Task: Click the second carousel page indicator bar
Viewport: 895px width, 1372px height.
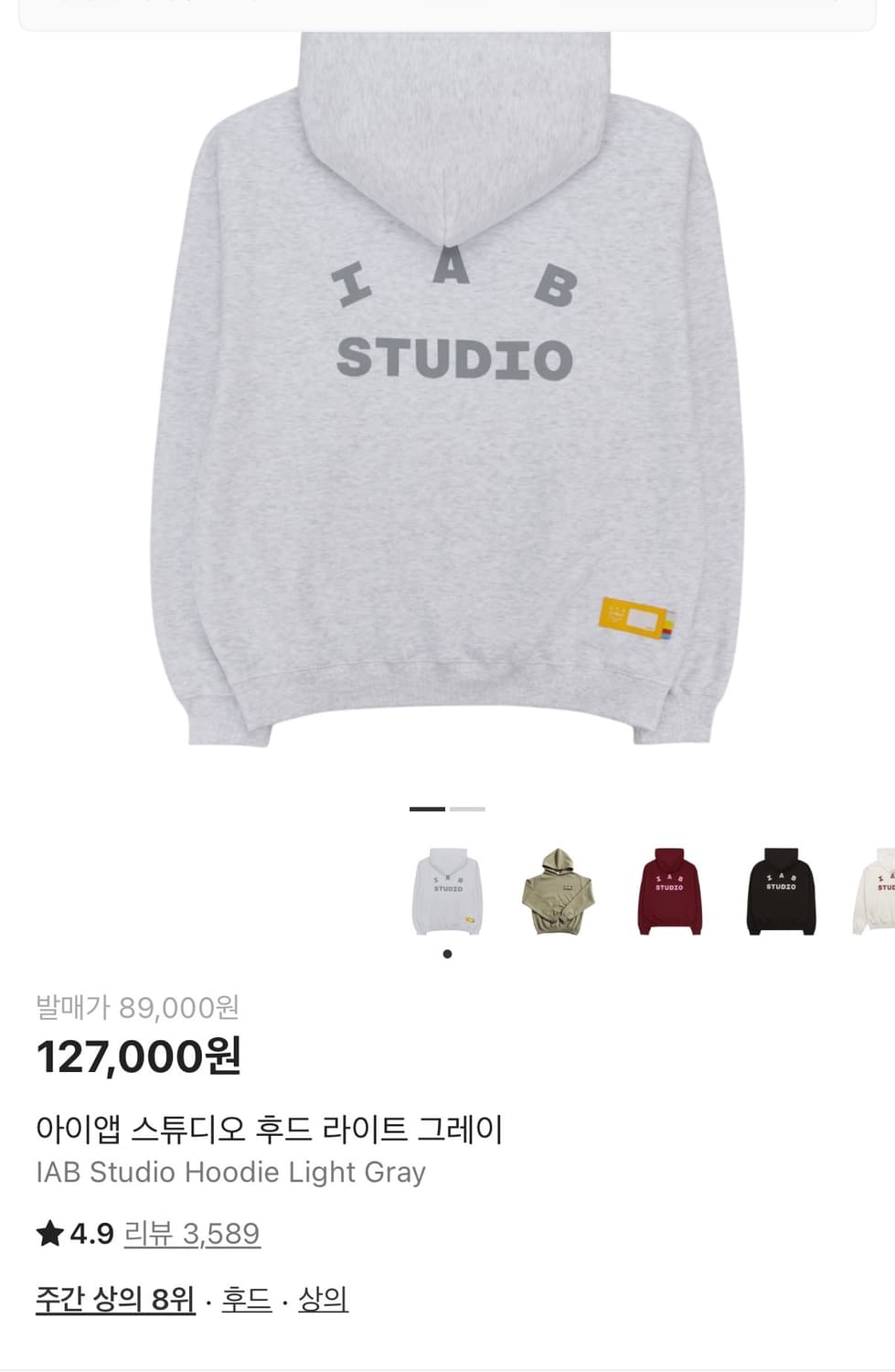Action: [x=468, y=809]
